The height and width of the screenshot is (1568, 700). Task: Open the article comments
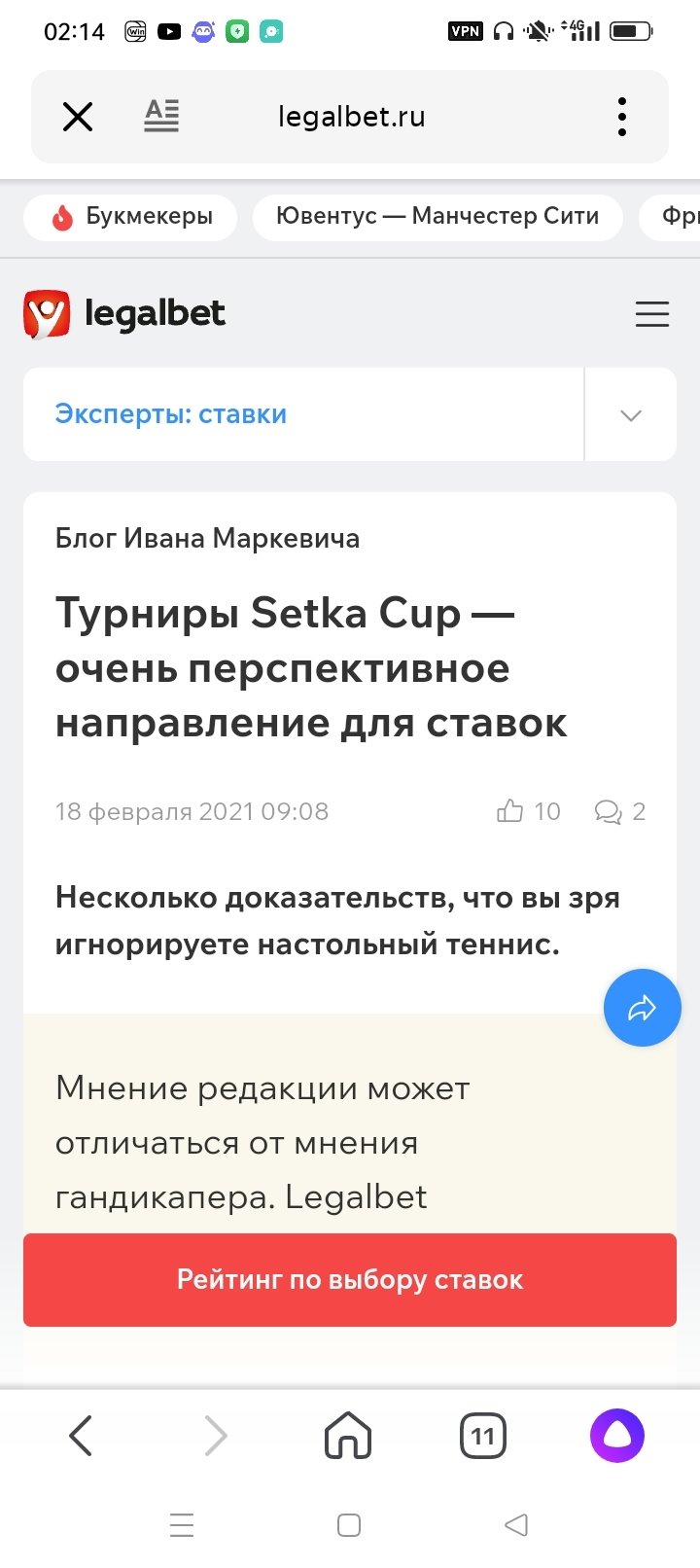609,811
